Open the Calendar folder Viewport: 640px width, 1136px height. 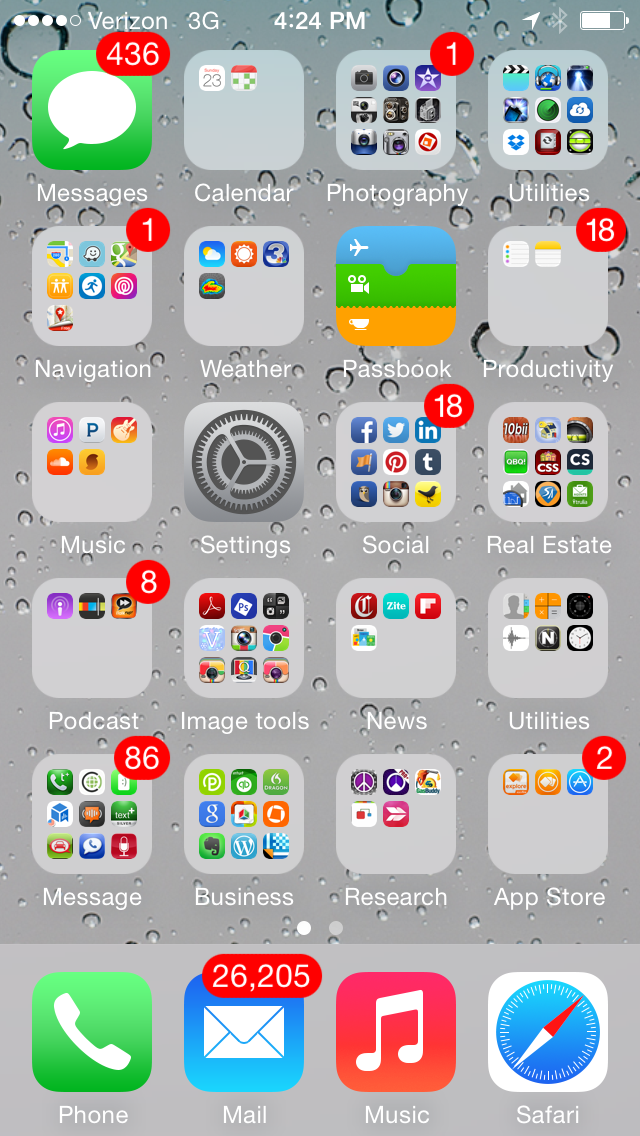244,110
